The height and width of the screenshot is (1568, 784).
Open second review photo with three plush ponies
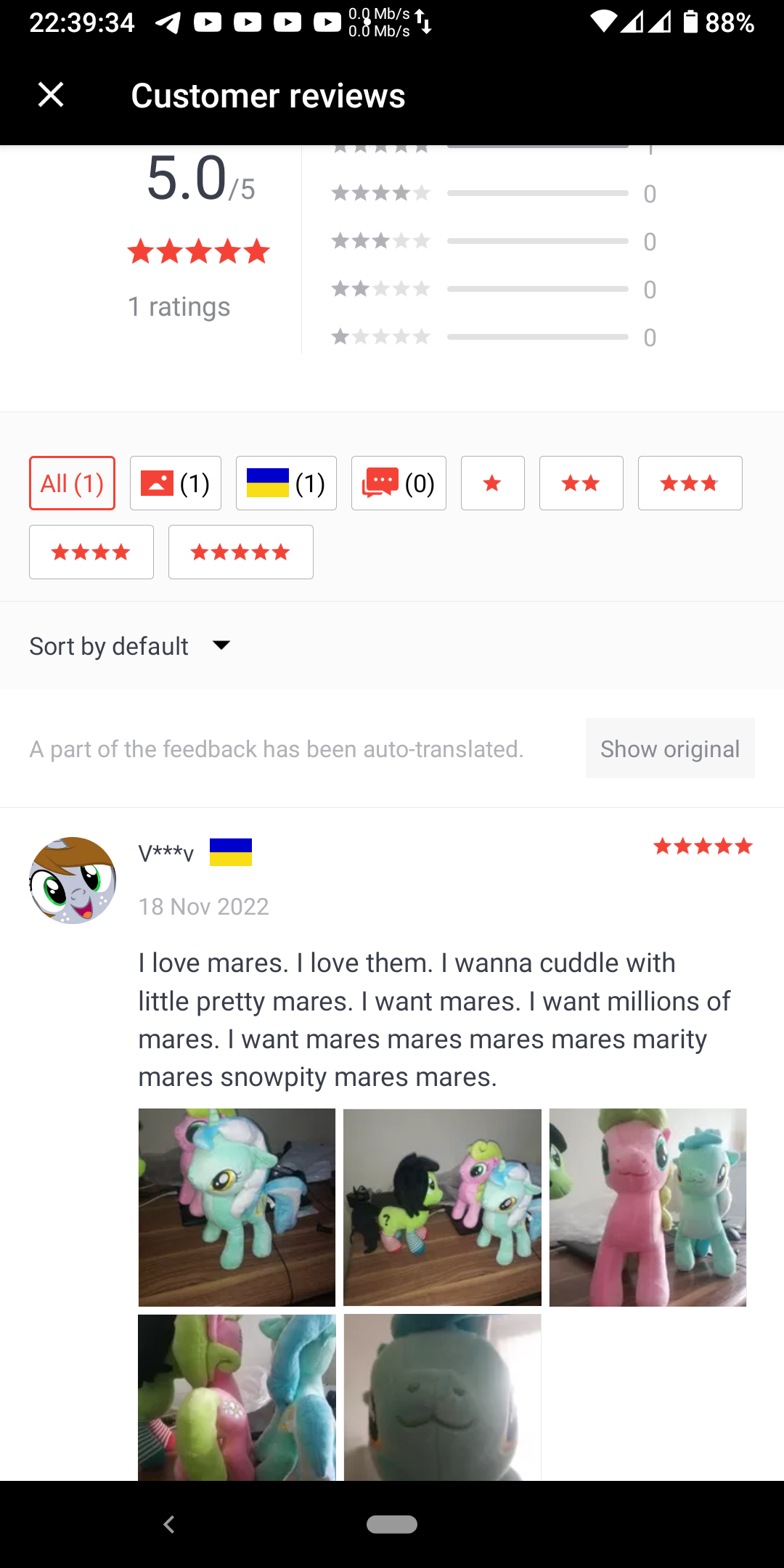point(442,1207)
